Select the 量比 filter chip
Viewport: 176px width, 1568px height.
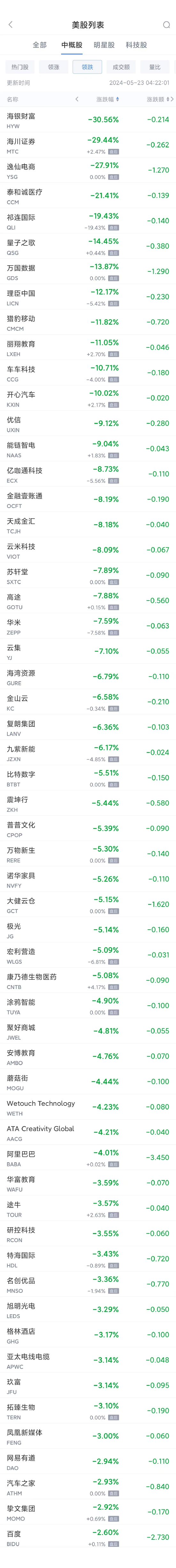pos(155,67)
